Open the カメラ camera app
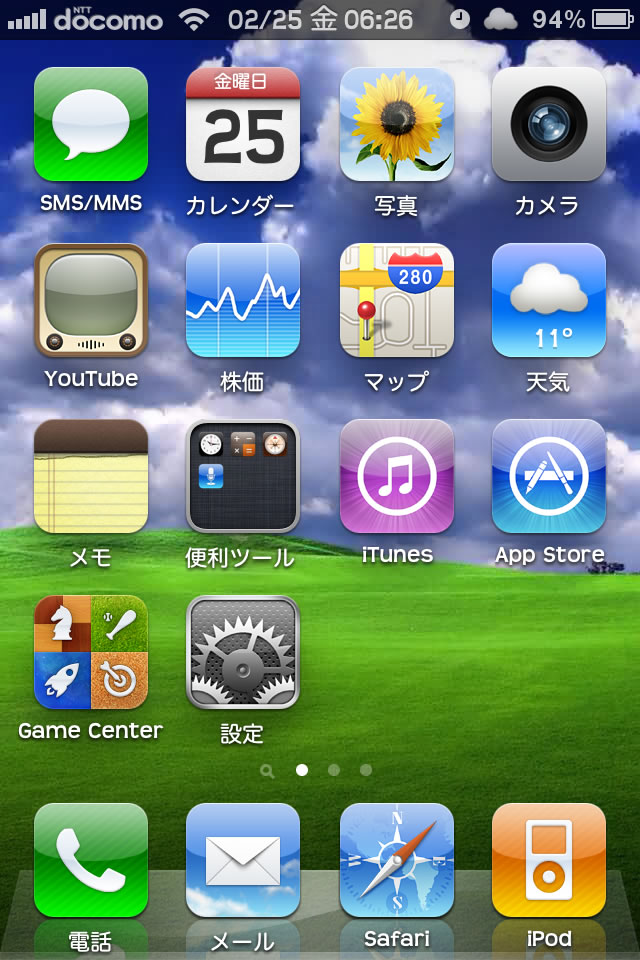Screen dimensions: 640x960 (549, 124)
